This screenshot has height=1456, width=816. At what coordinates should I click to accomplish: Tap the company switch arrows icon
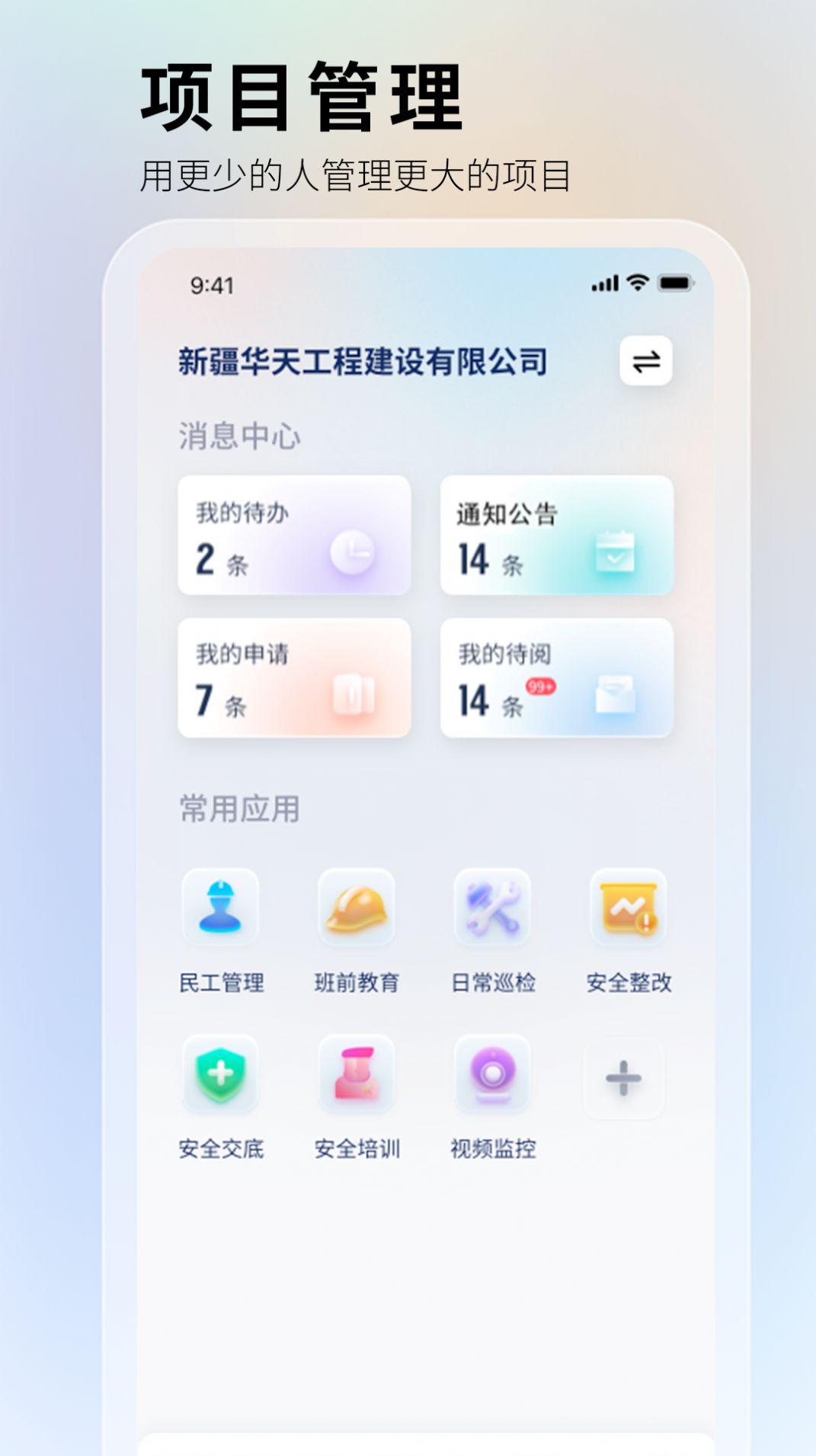tap(646, 360)
